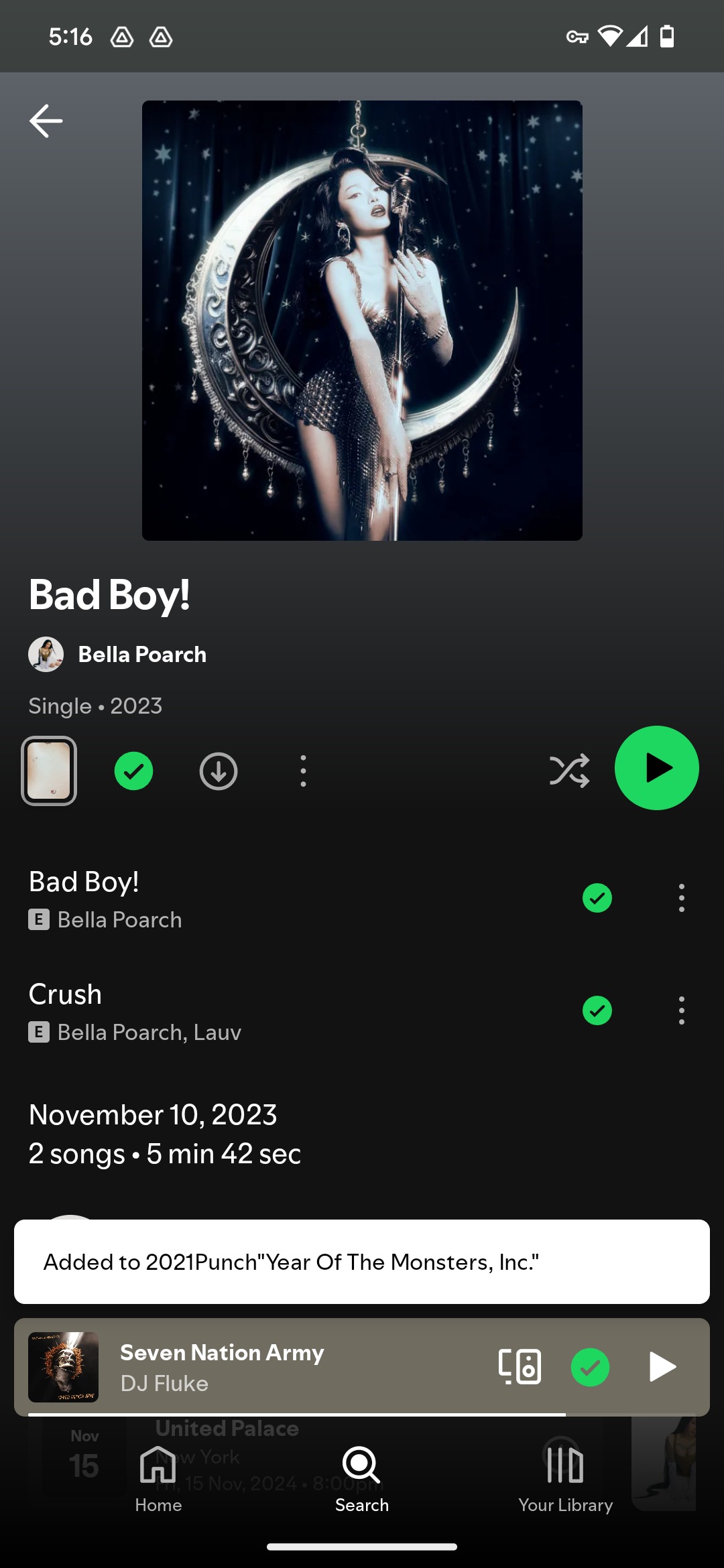This screenshot has height=1568, width=724.
Task: Open Bella Poarch artist page
Action: pos(141,654)
